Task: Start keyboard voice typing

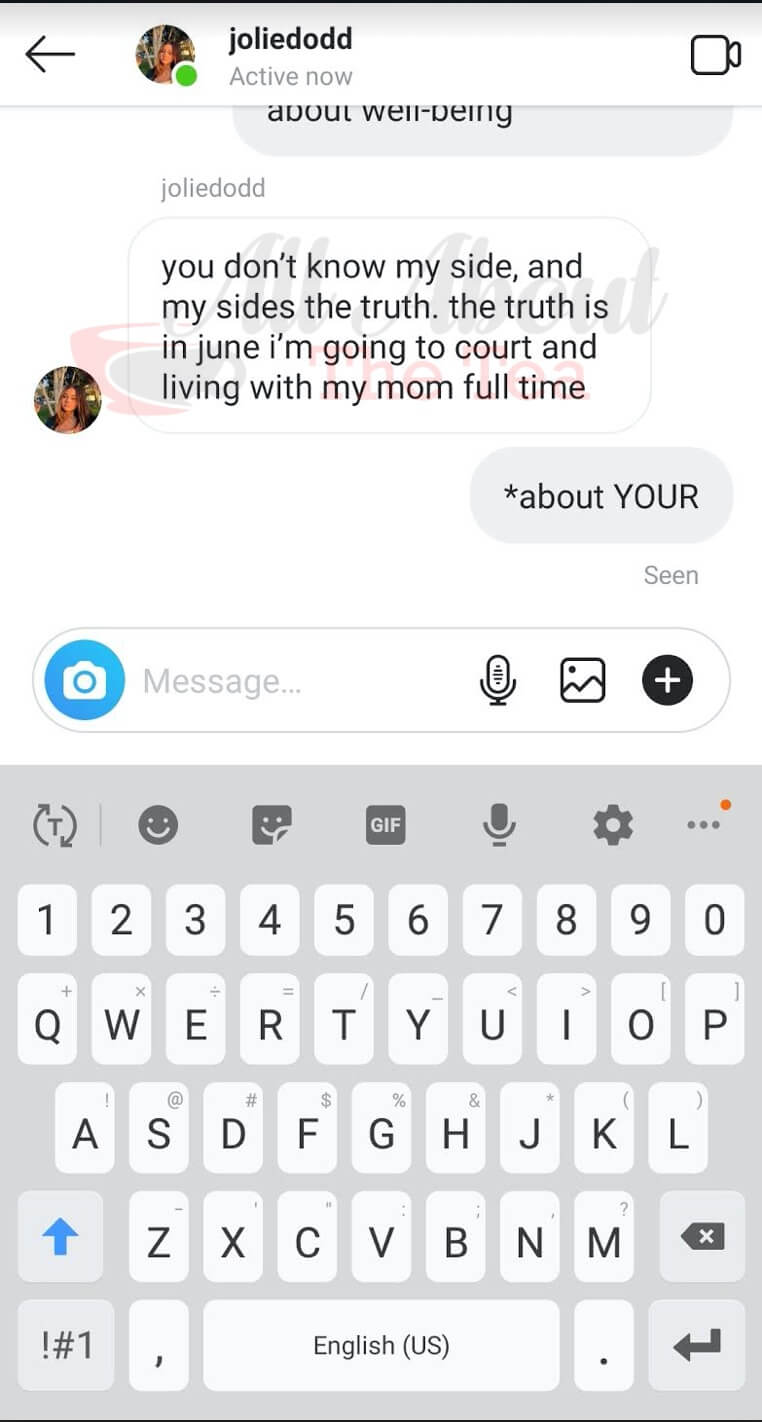Action: pos(499,826)
